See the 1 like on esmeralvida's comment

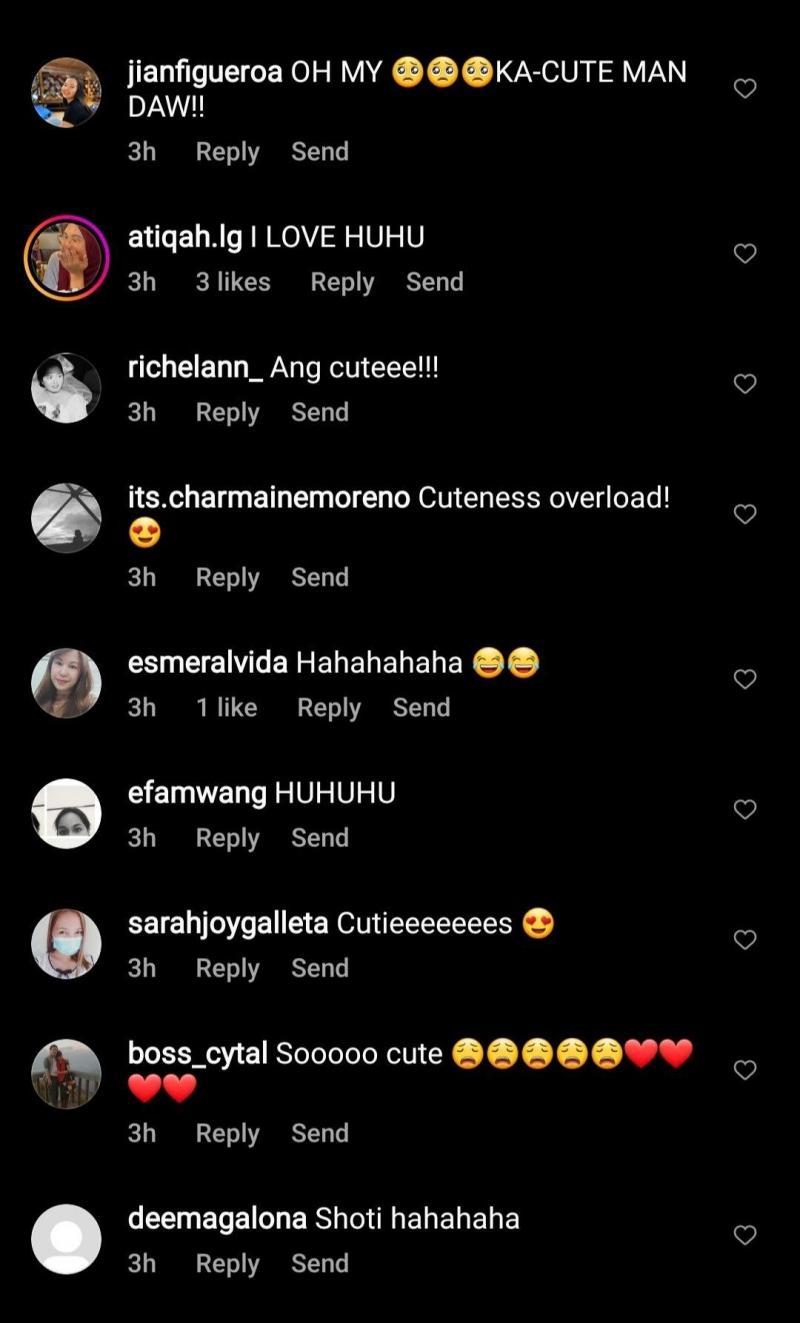pos(226,707)
